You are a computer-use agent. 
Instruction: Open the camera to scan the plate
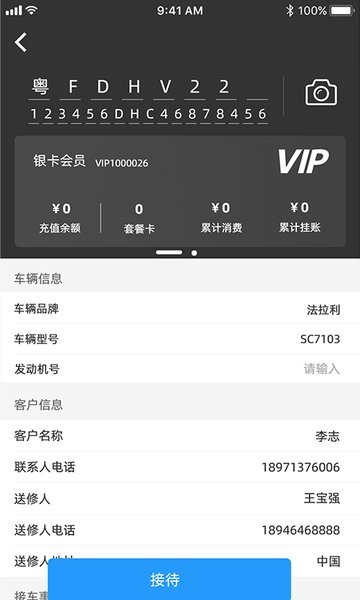(x=321, y=92)
